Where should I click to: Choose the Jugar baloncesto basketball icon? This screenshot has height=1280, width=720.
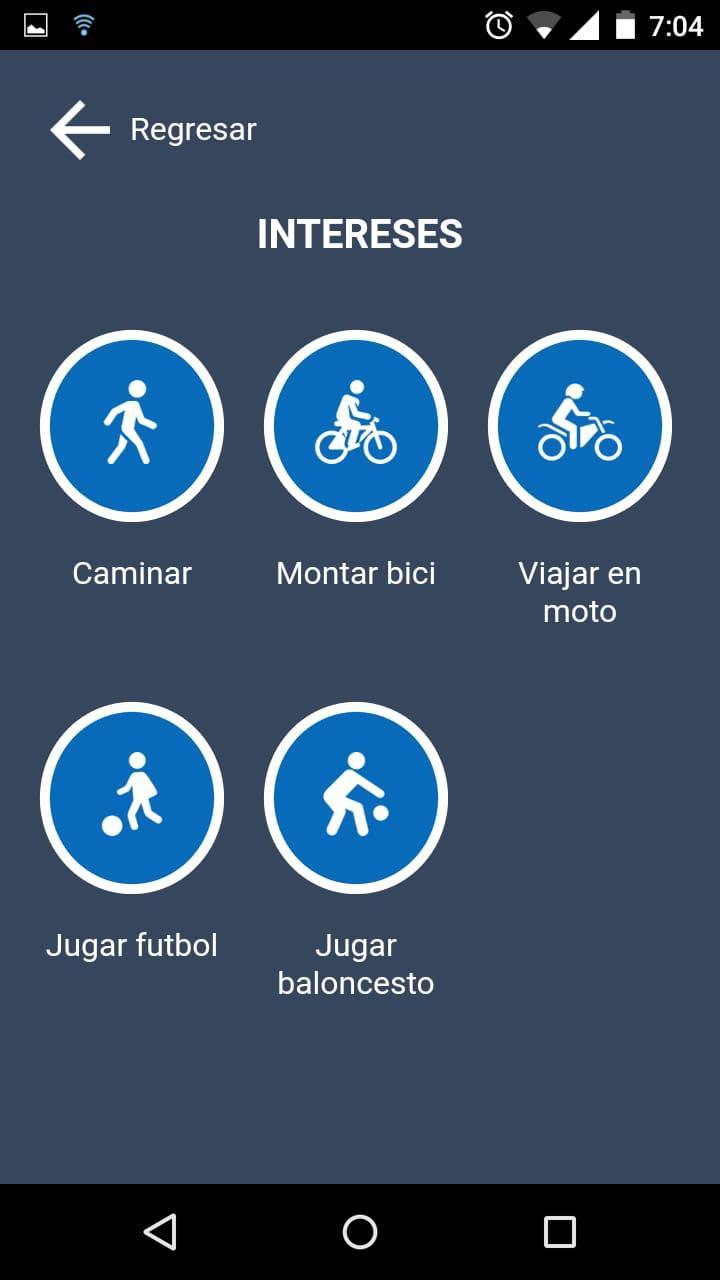point(356,797)
